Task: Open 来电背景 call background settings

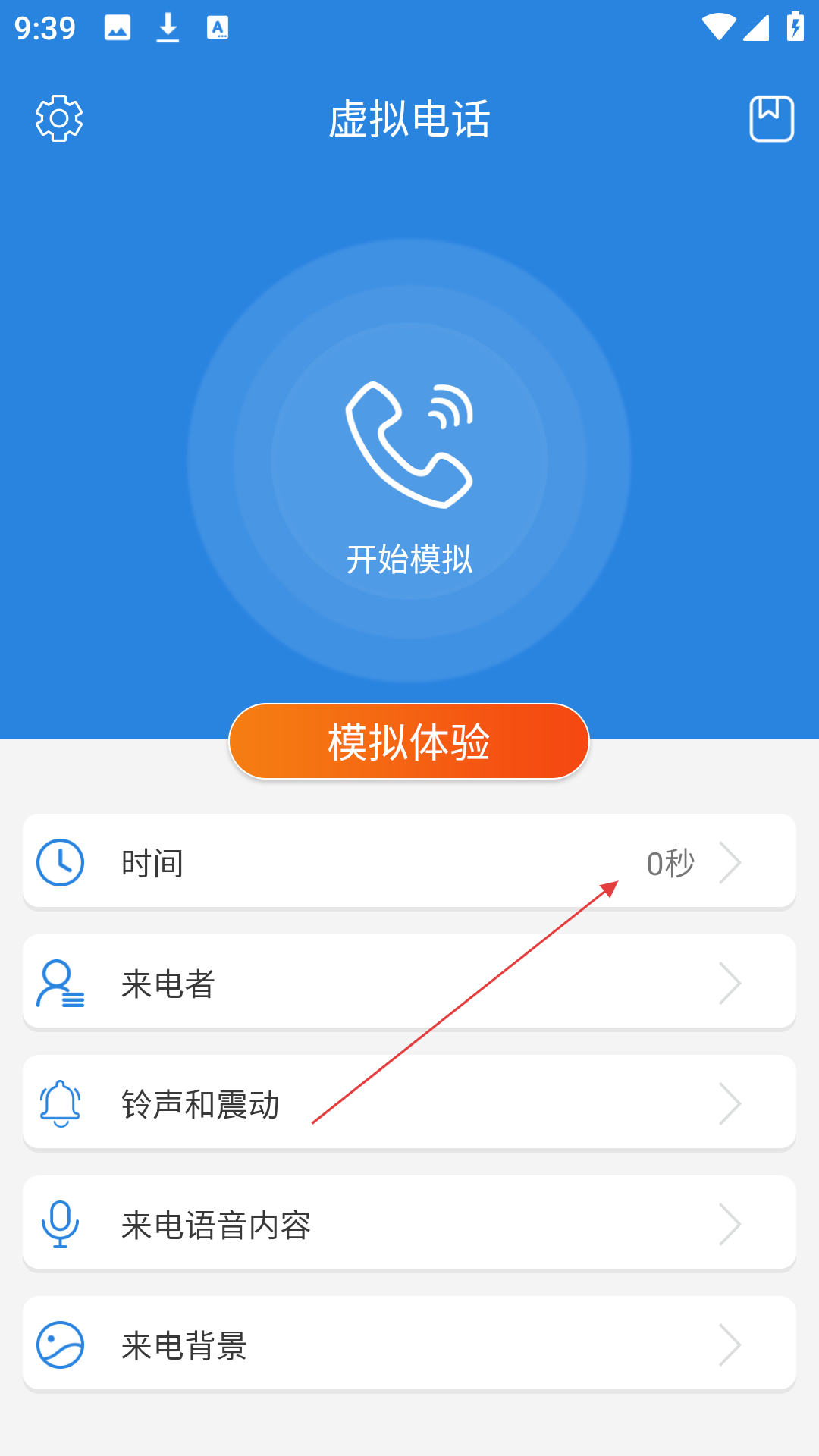Action: pos(409,1345)
